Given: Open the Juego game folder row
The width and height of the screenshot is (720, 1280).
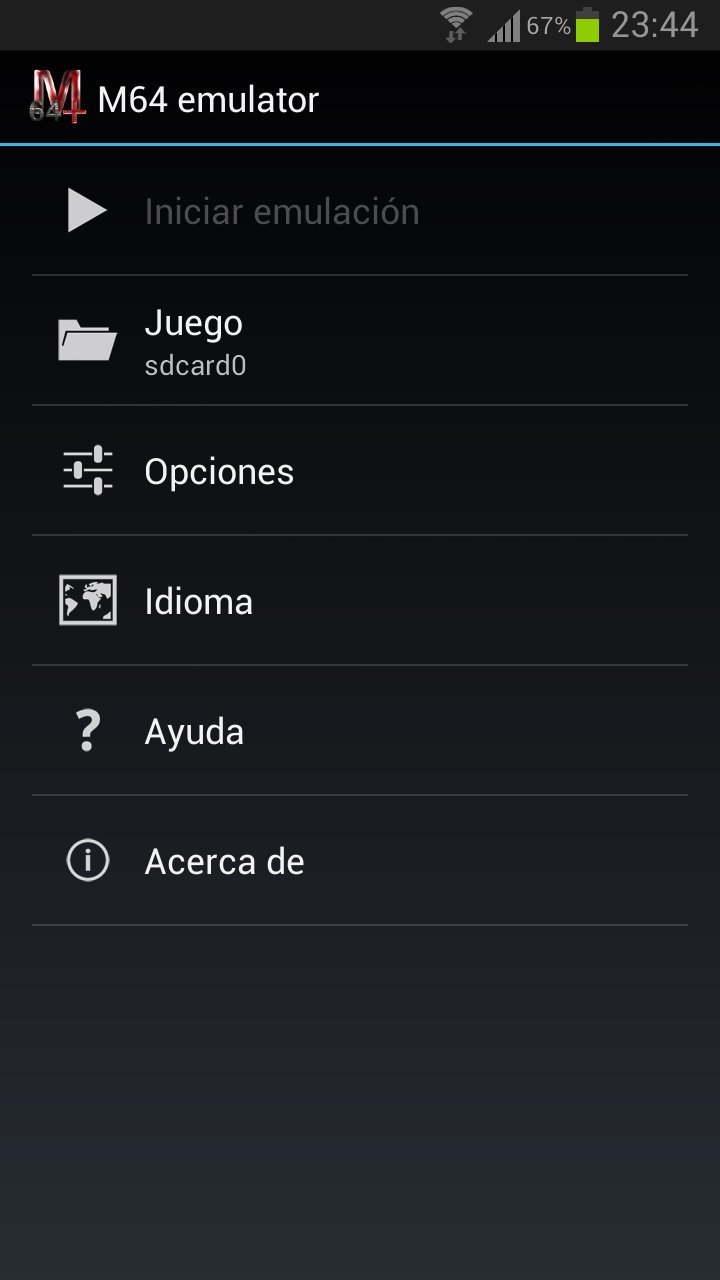Looking at the screenshot, I should click(360, 340).
